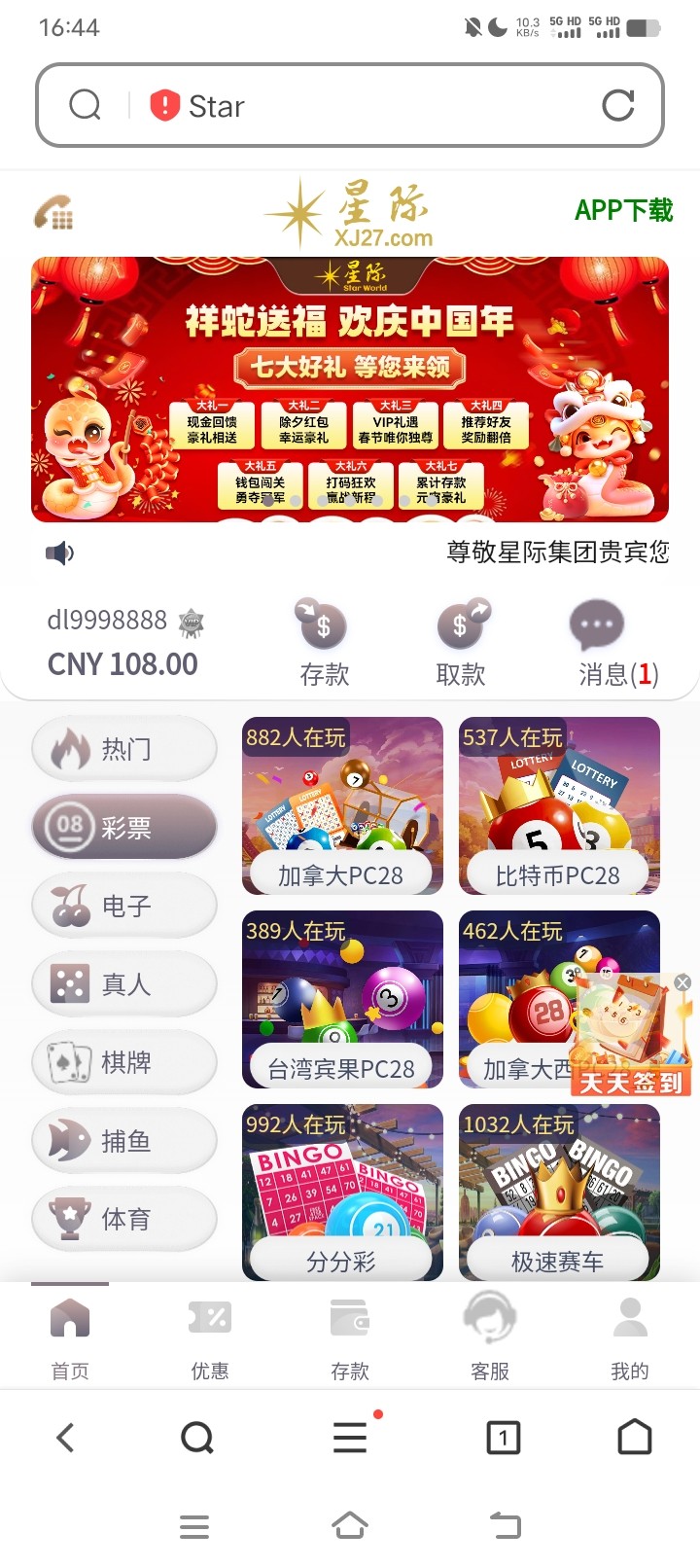This screenshot has width=700, height=1568.
Task: View 消息 messages
Action: [x=617, y=644]
